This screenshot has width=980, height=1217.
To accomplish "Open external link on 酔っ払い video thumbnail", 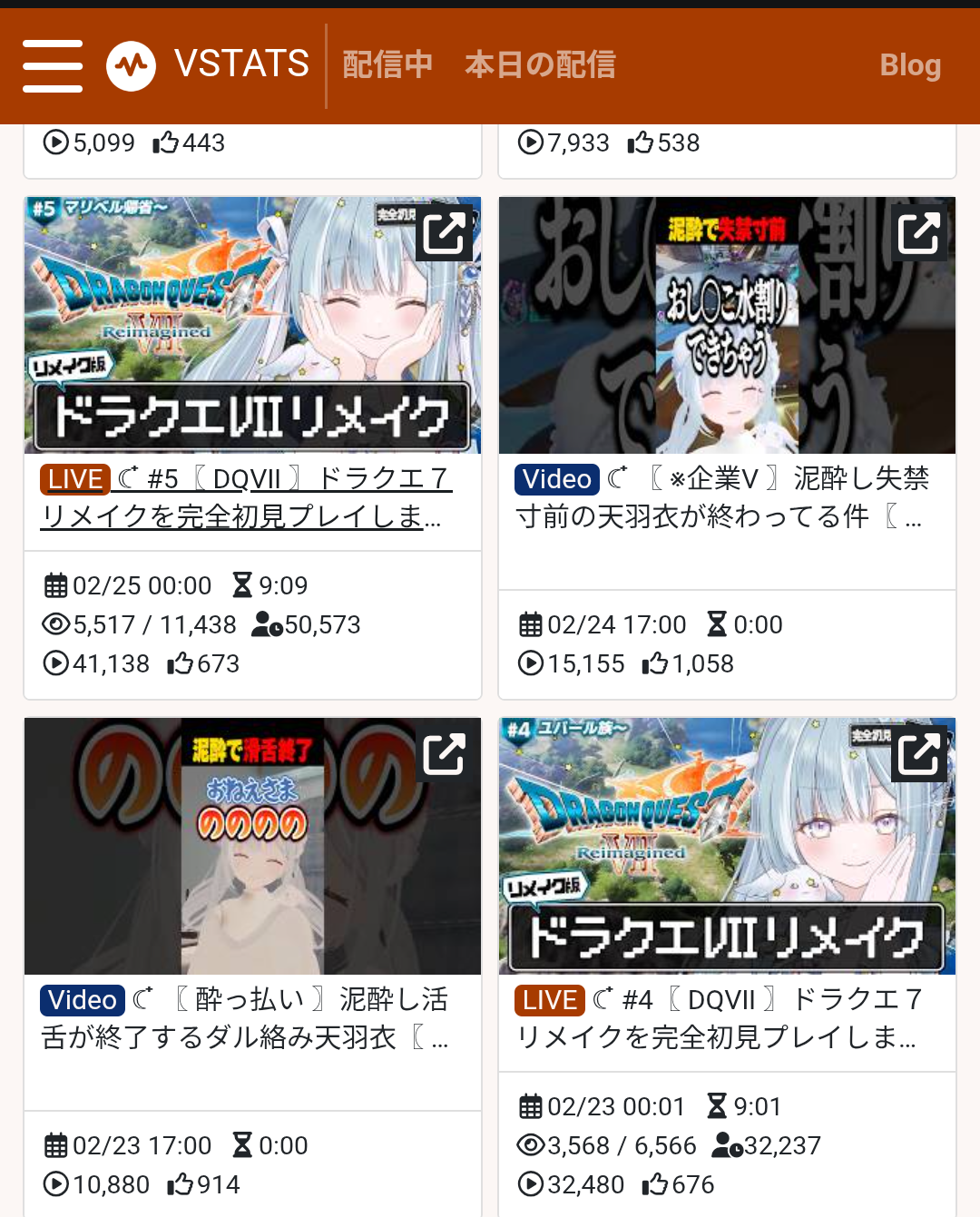I will click(x=445, y=754).
